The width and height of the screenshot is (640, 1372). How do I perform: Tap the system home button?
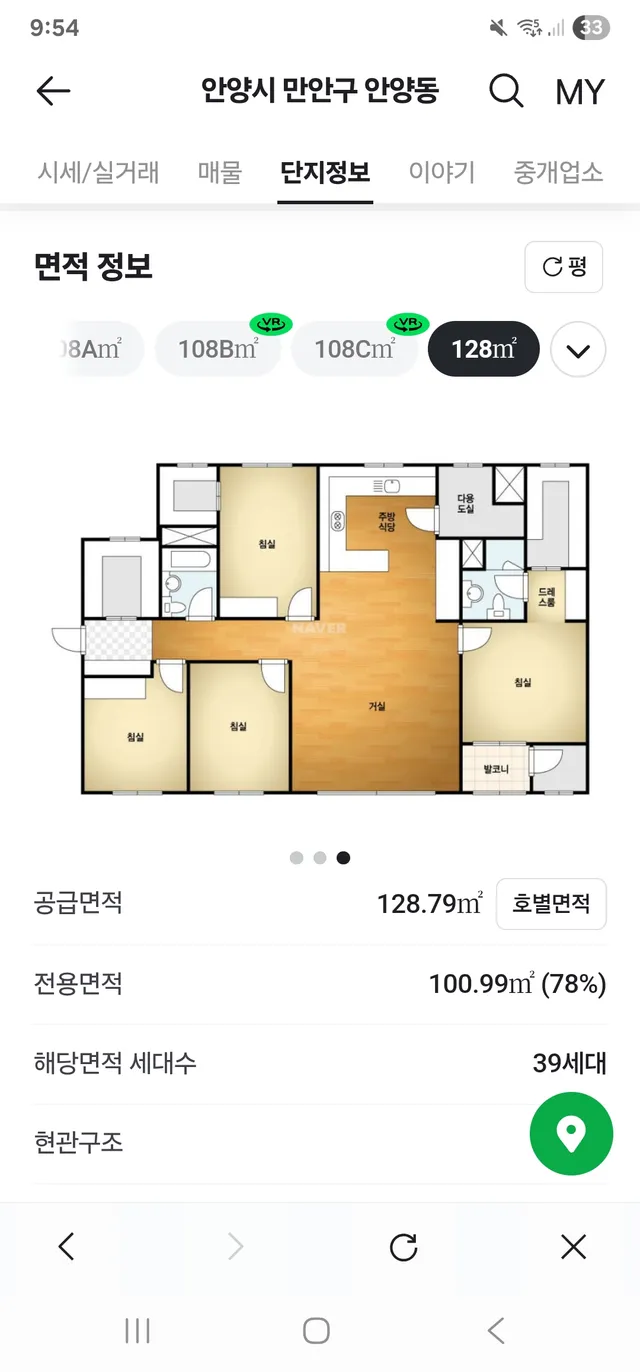316,1330
